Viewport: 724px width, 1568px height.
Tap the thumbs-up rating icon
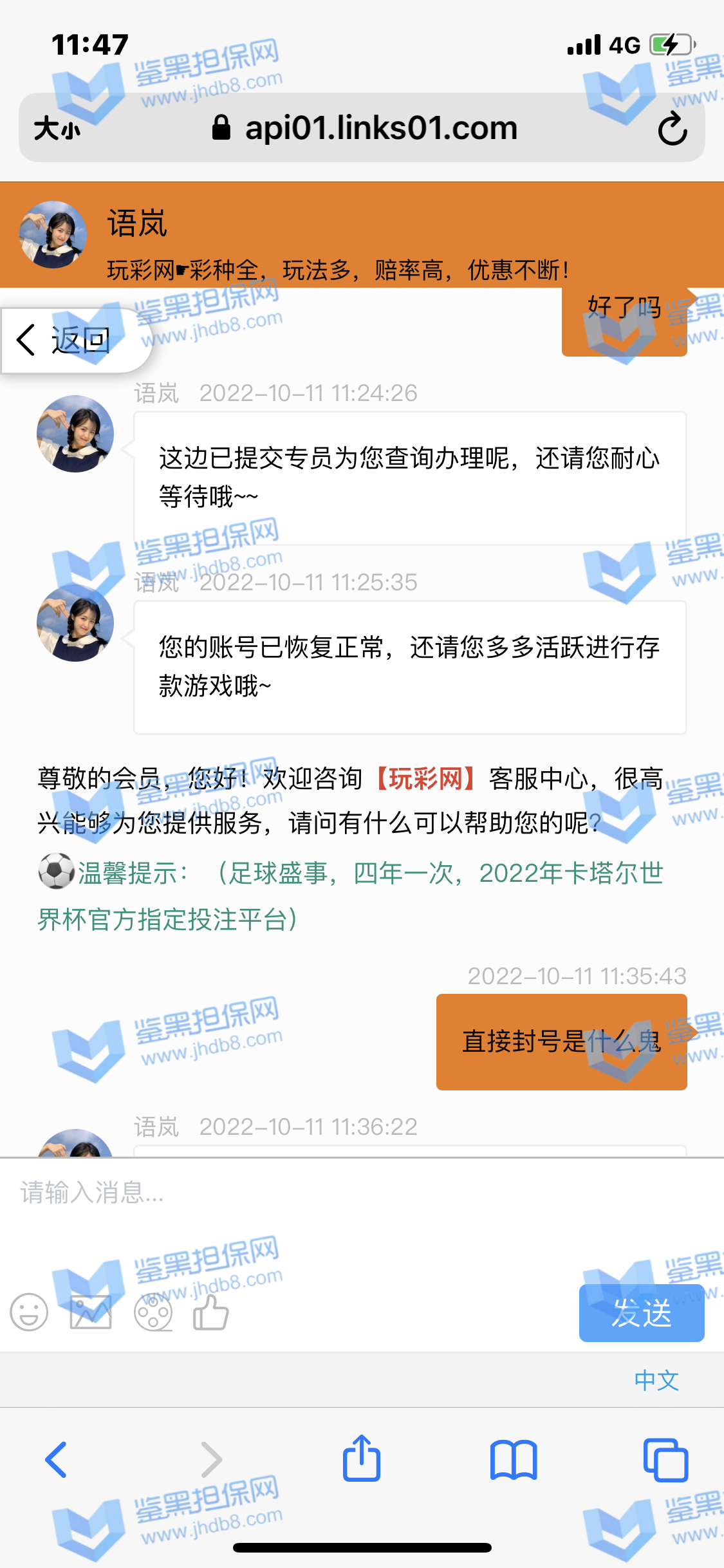[211, 1312]
